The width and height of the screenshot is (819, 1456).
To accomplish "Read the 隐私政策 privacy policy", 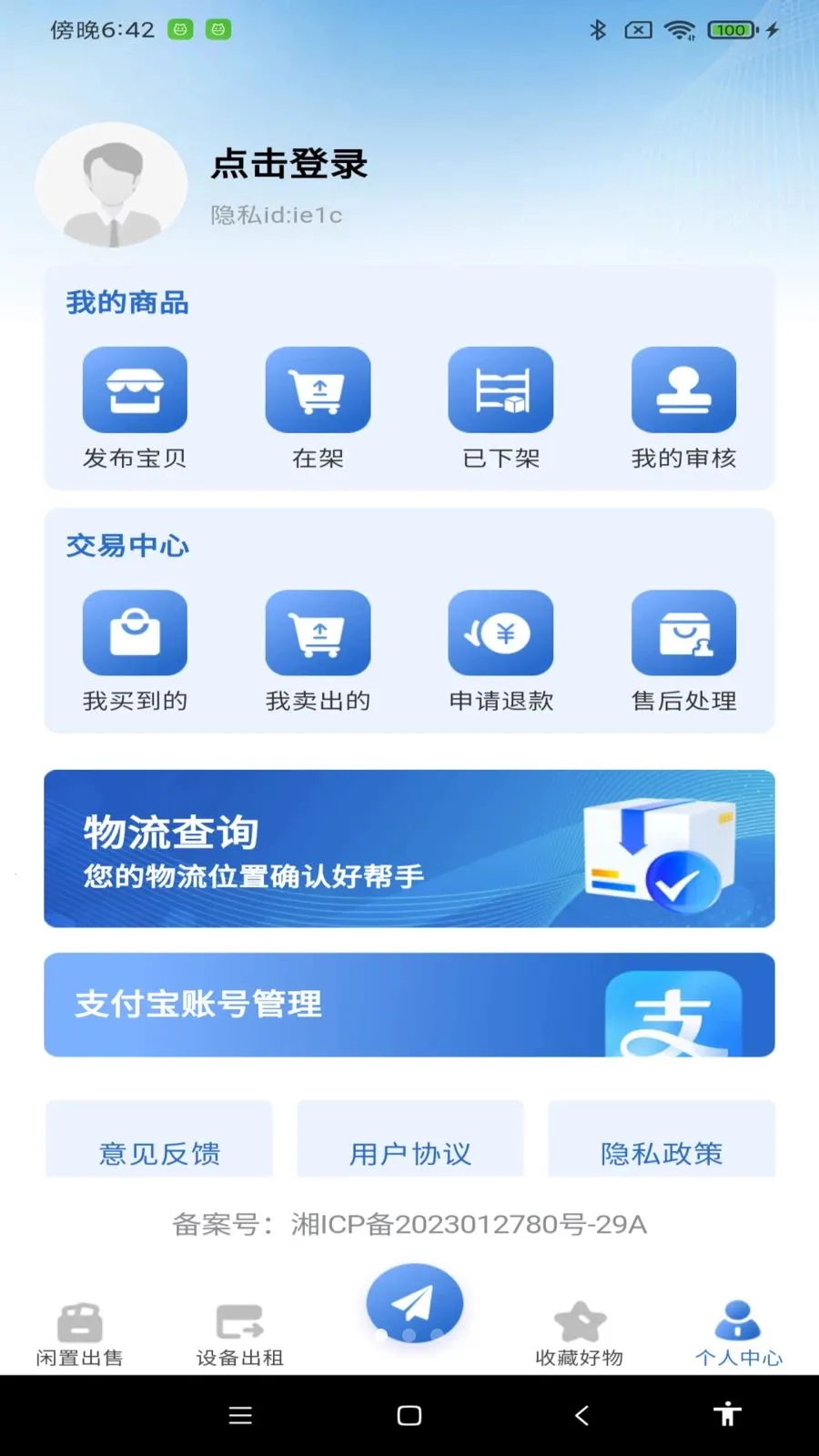I will pyautogui.click(x=662, y=1152).
